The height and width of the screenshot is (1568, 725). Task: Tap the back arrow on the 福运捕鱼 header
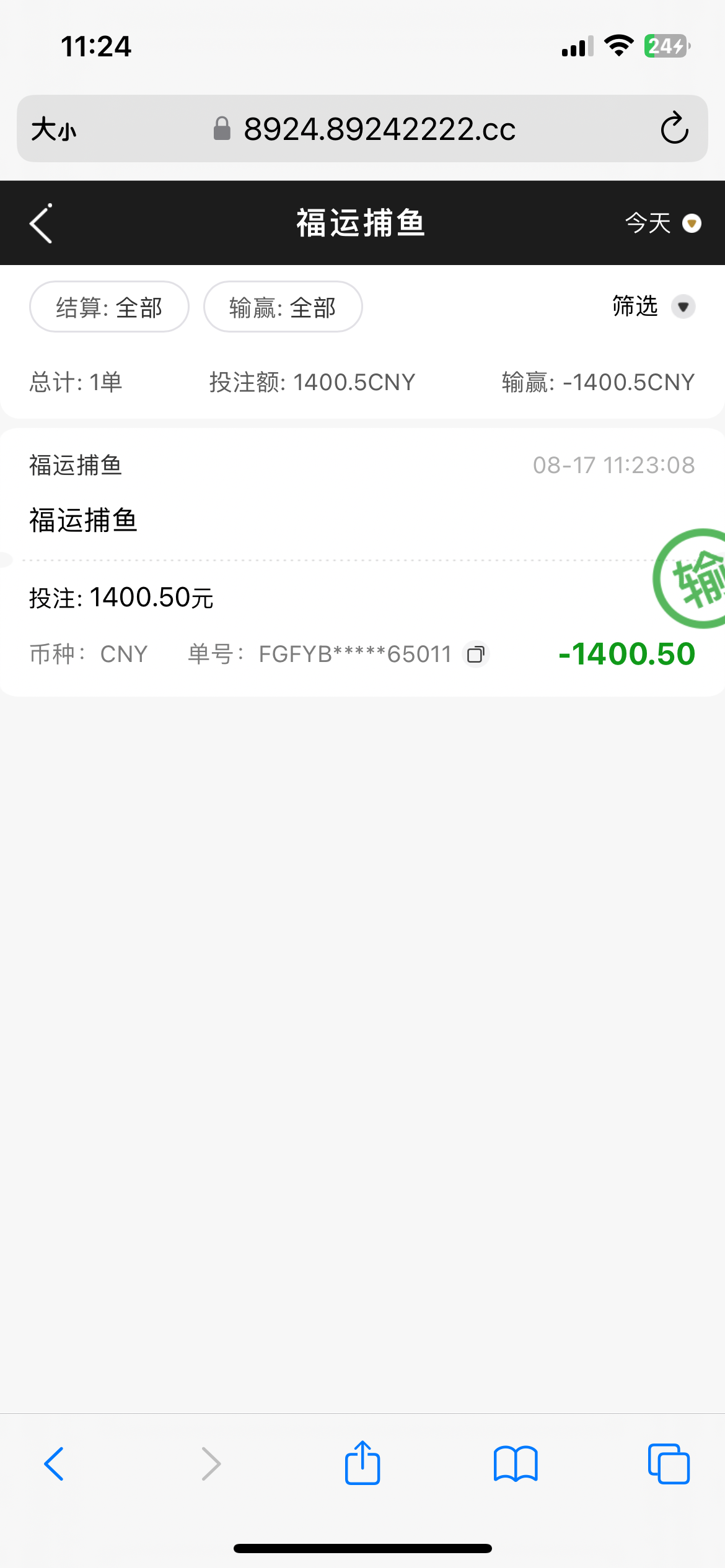40,224
